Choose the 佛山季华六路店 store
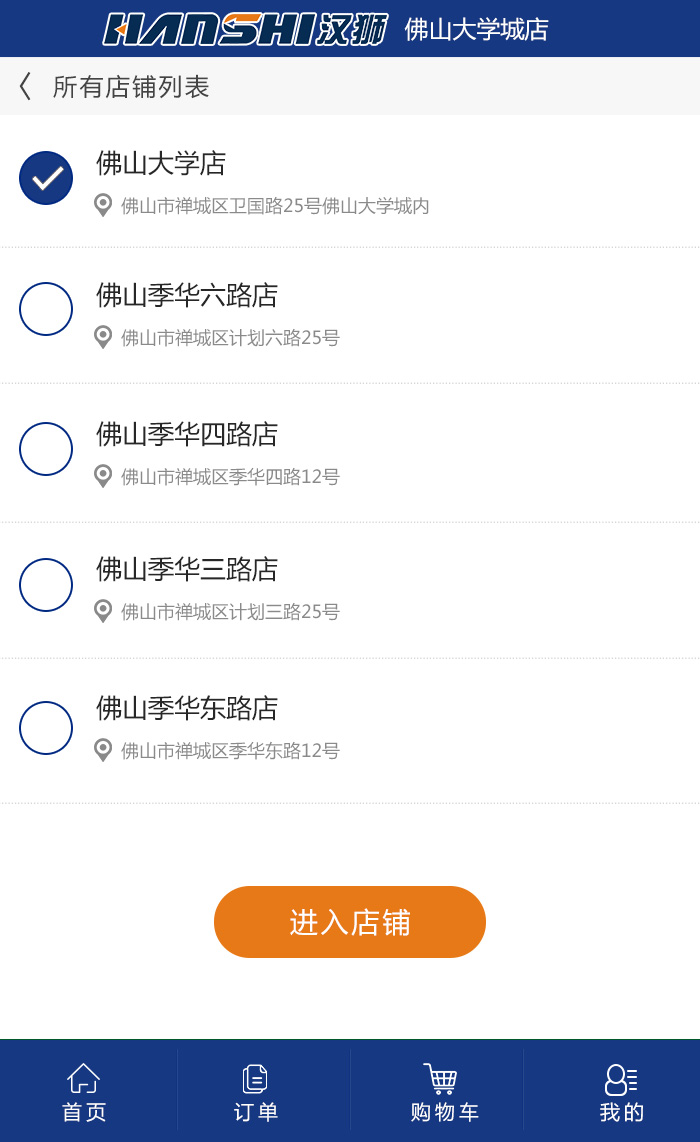The width and height of the screenshot is (700, 1142). click(x=46, y=309)
